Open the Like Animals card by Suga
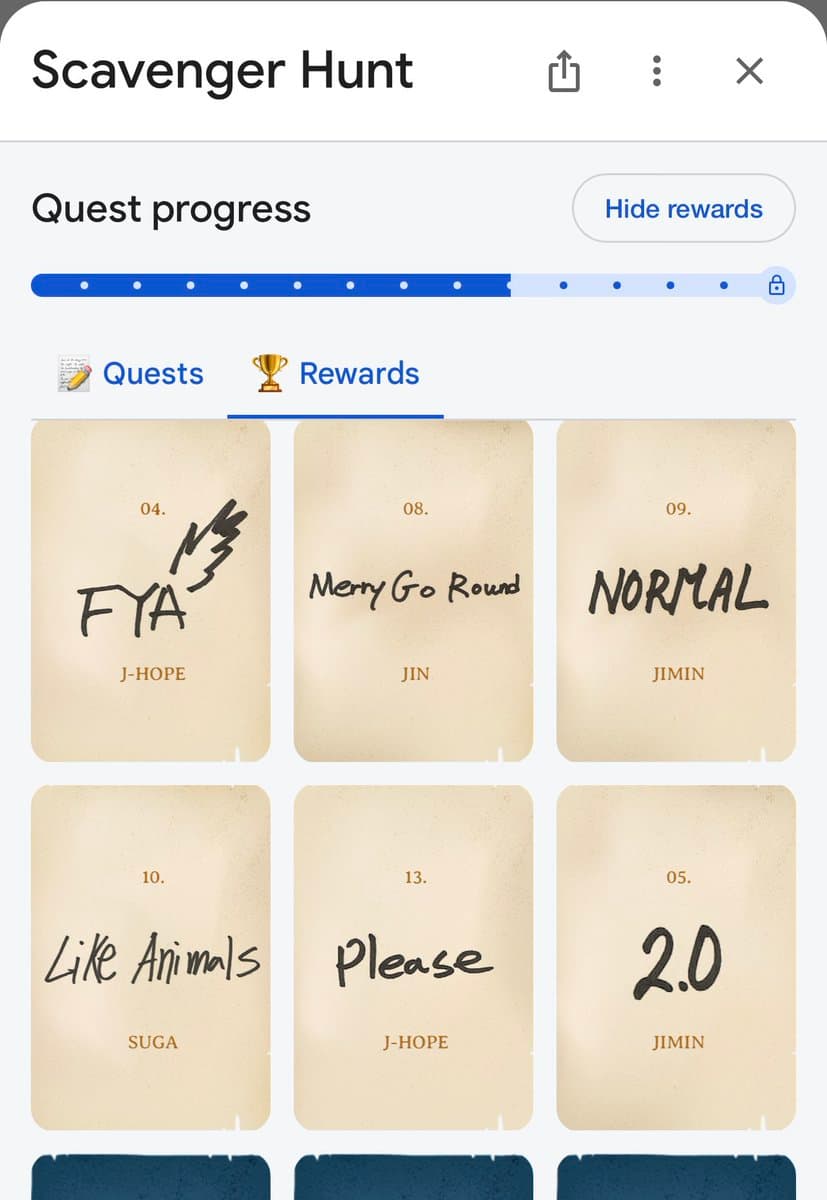This screenshot has height=1200, width=827. (x=151, y=957)
